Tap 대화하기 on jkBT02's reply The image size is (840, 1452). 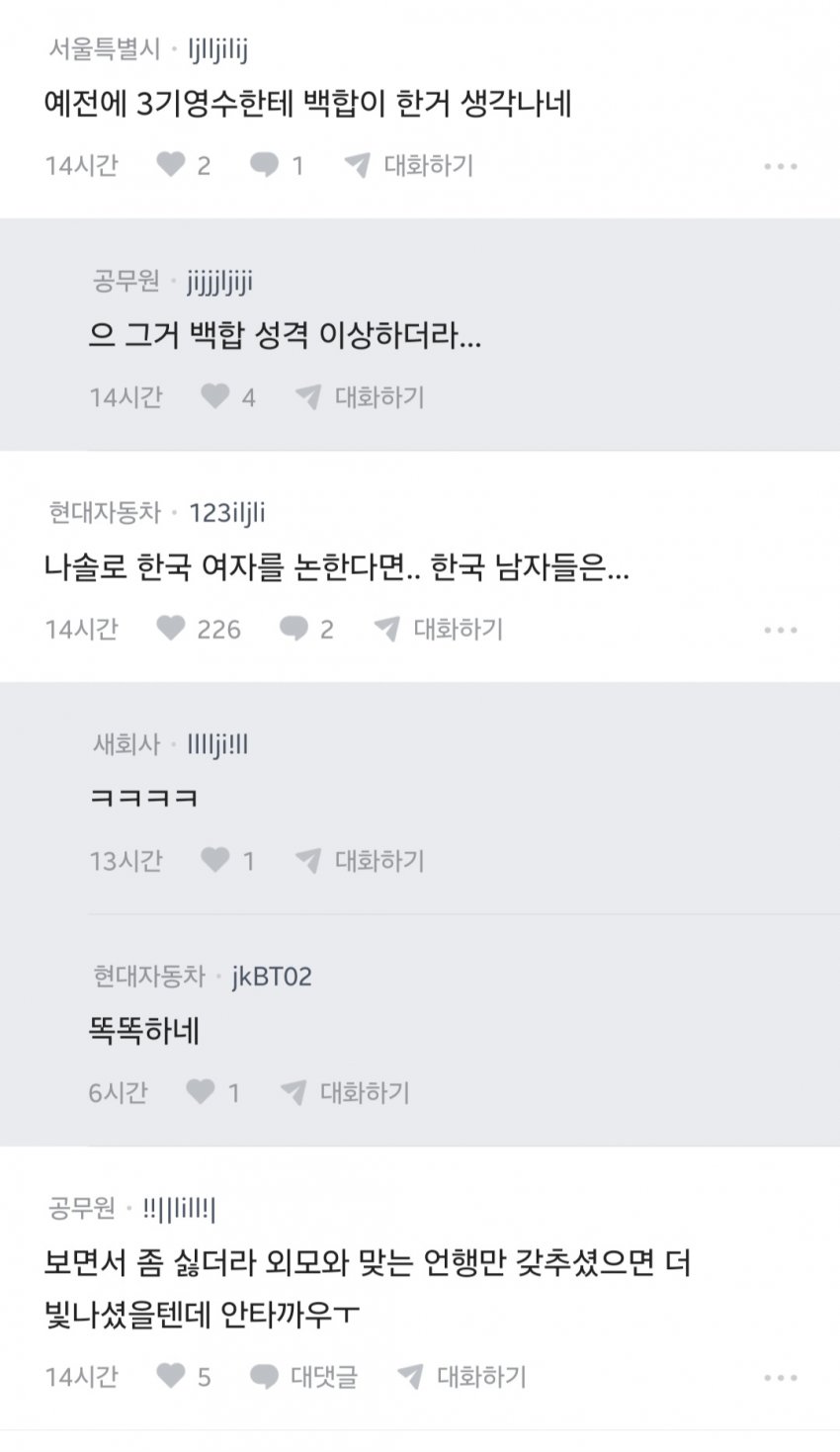[346, 1092]
